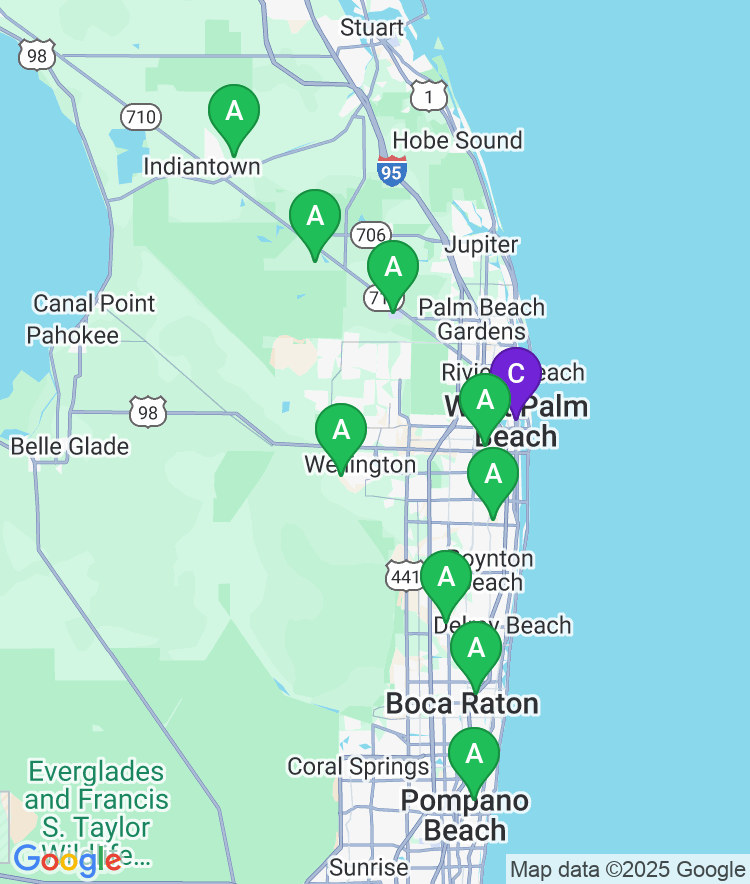
Task: Select the Route 441 shield near Boynton Beach
Action: (406, 577)
